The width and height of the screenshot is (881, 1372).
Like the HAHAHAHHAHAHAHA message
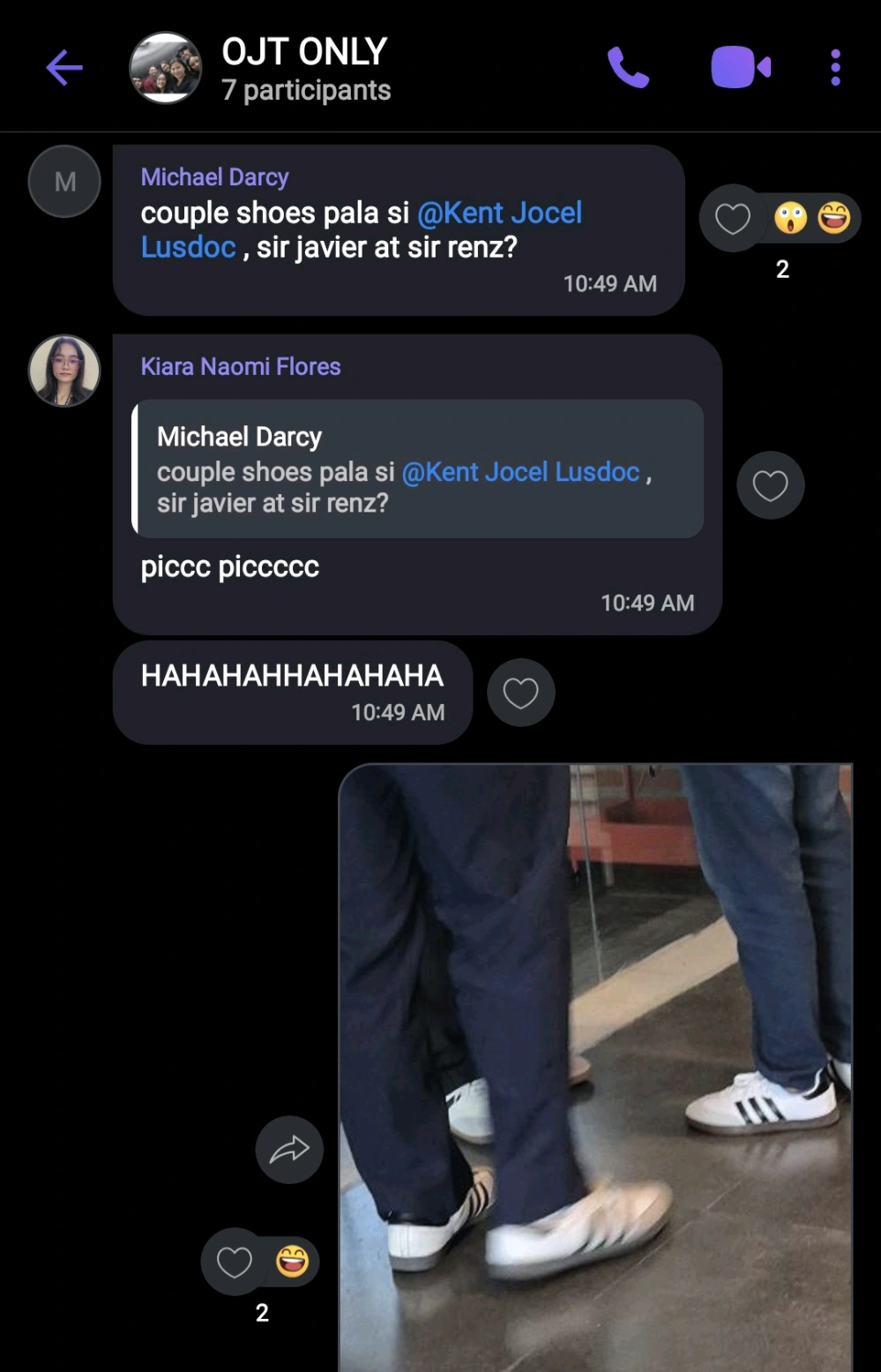pyautogui.click(x=520, y=693)
